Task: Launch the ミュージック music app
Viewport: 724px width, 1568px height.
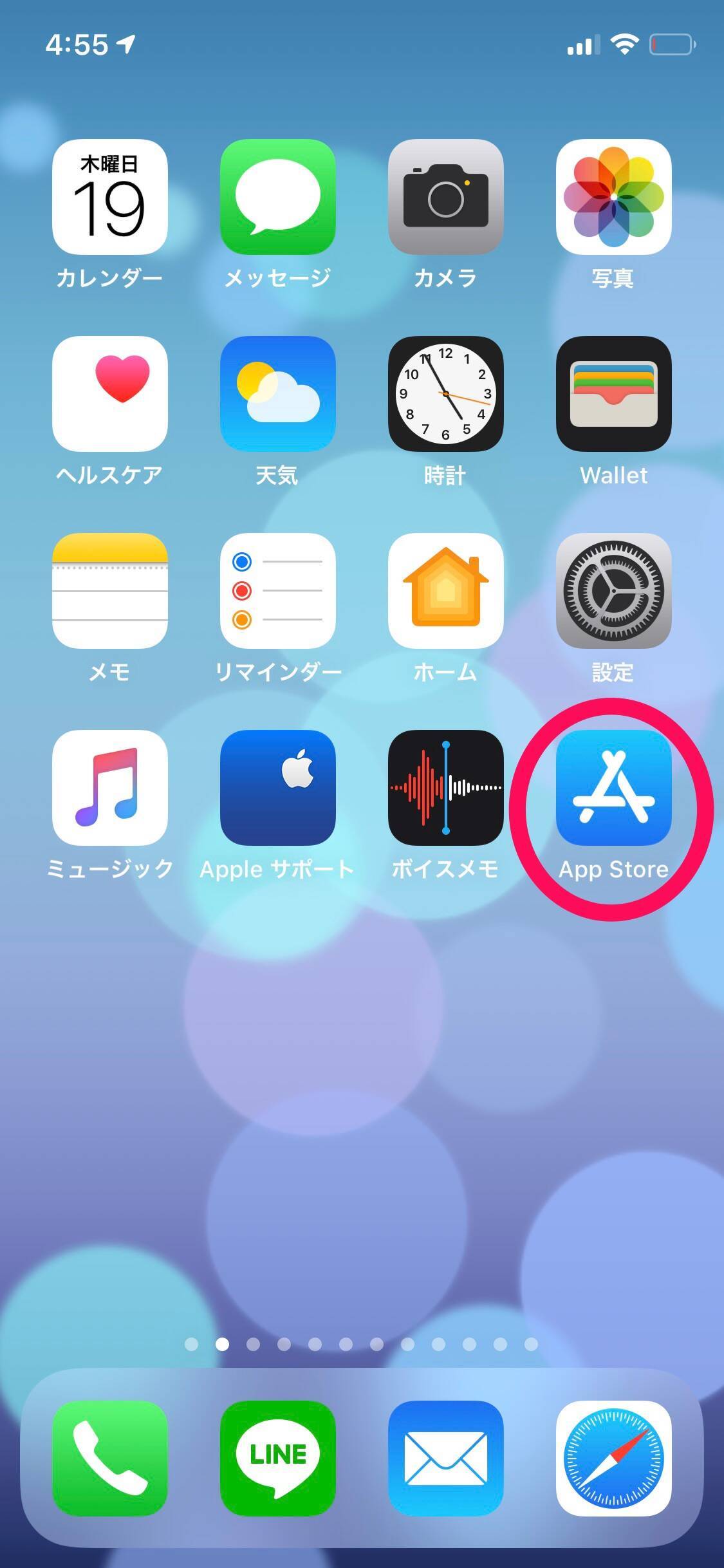Action: pyautogui.click(x=110, y=788)
